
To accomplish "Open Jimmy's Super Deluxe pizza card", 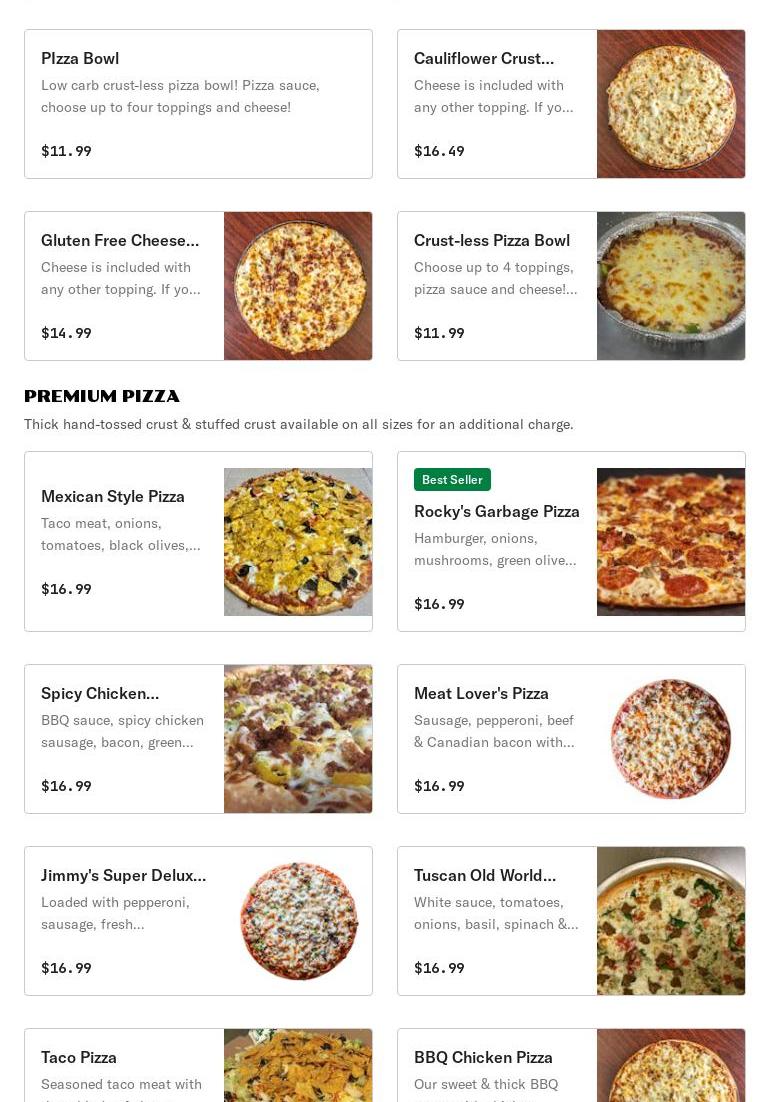I will point(198,921).
